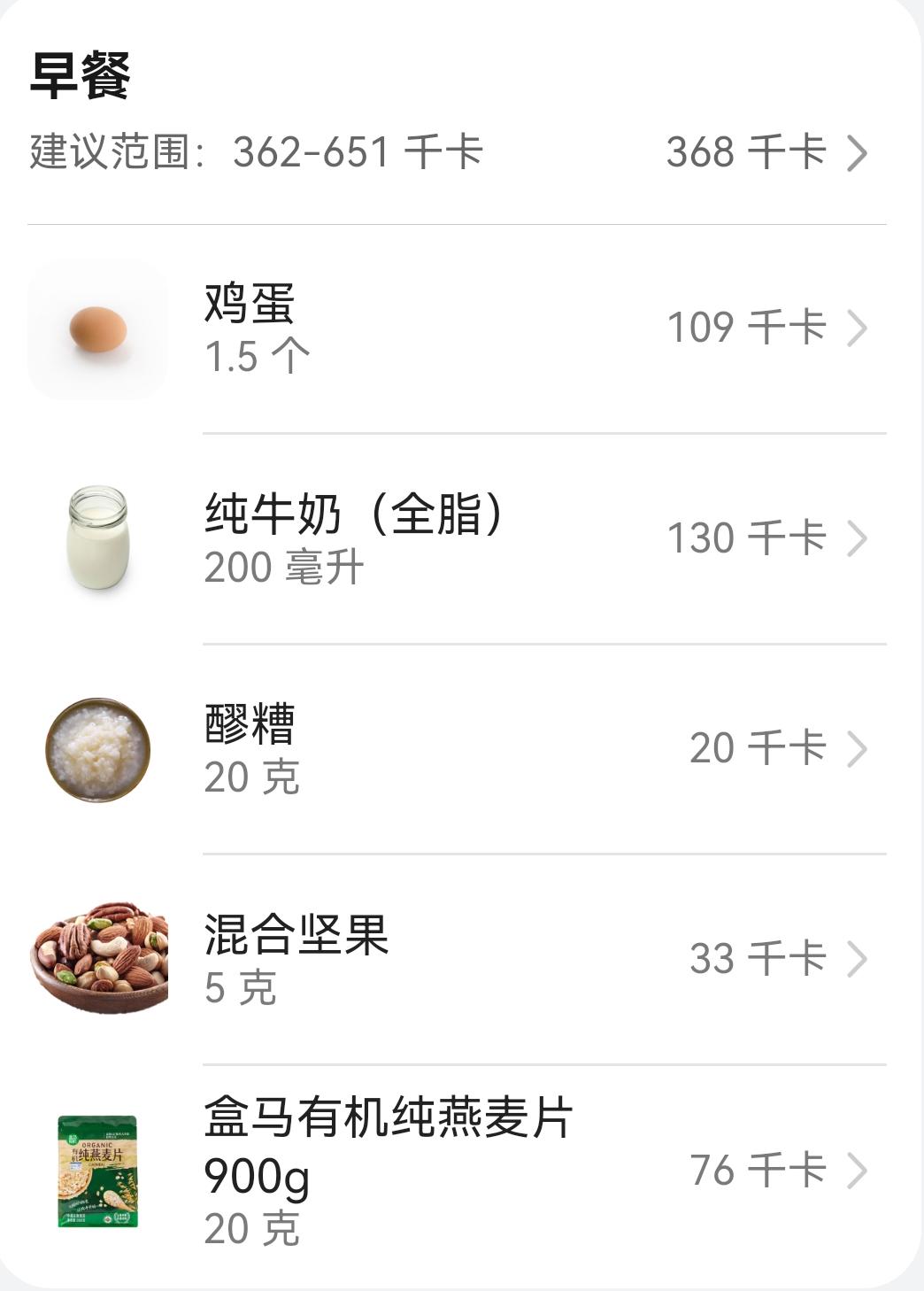Click the fermented rice bowl thumbnail
Screen dimensions: 924x1291
pos(99,748)
